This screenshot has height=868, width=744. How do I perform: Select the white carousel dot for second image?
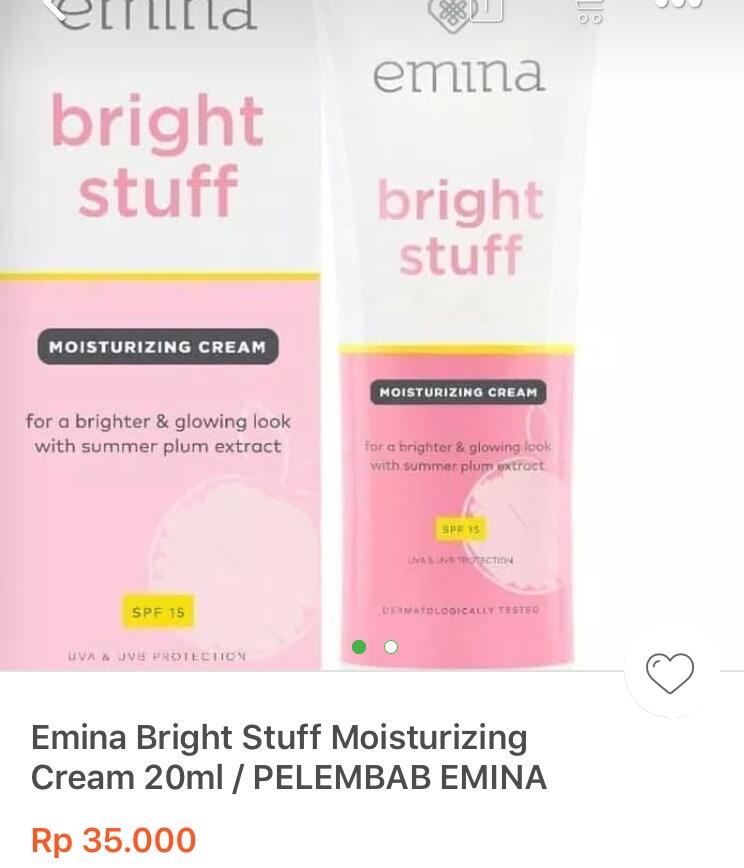pos(391,647)
